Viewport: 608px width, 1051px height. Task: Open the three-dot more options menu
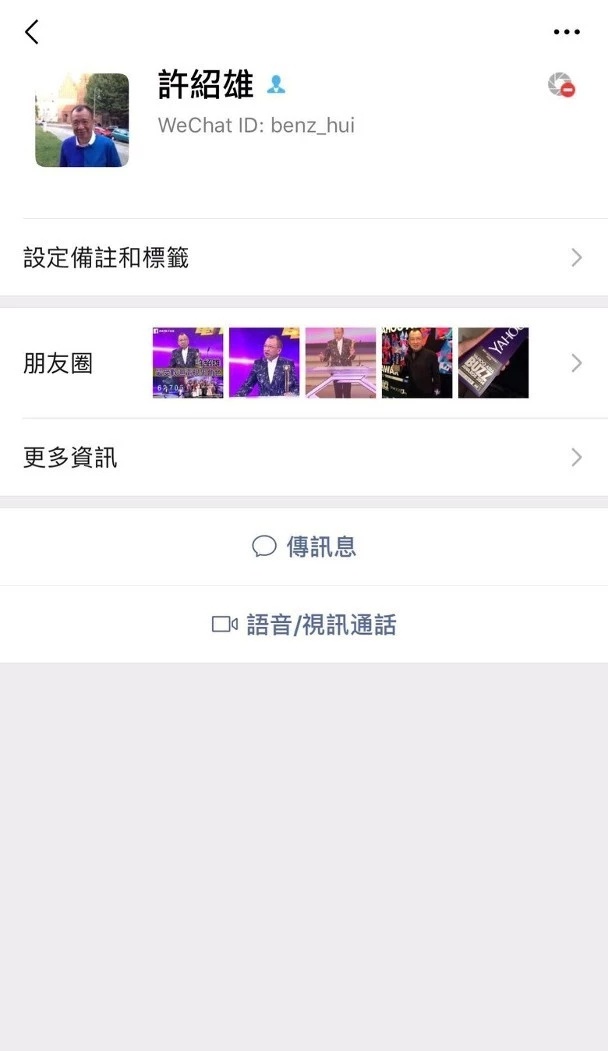point(566,32)
